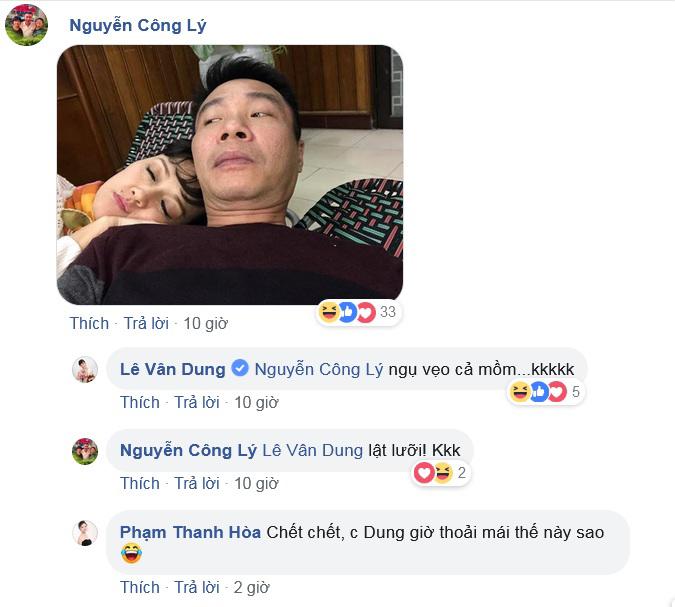Screen dimensions: 675x607
Task: See the 2 reactions on 'lật lưỡi' reply
Action: tap(440, 473)
